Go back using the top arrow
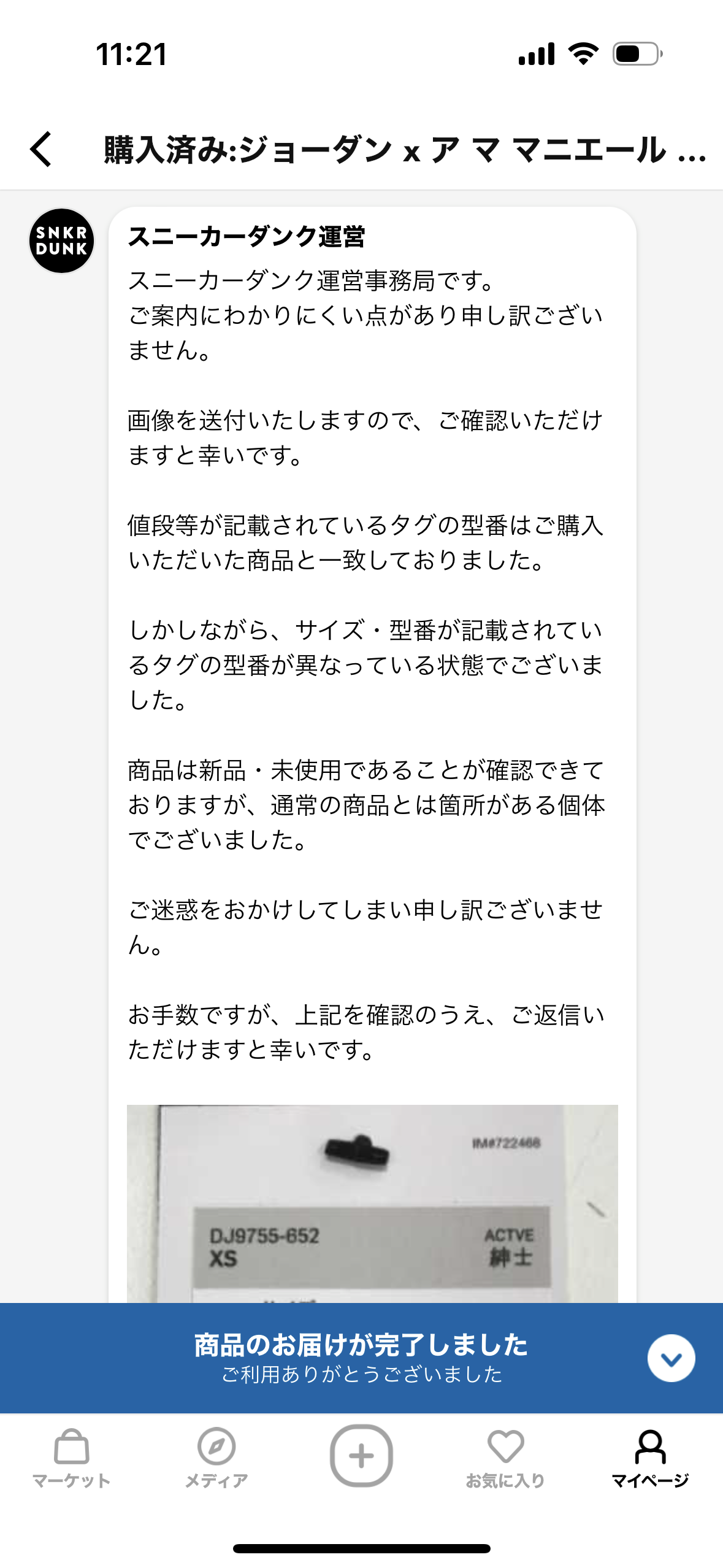Viewport: 723px width, 1568px height. pyautogui.click(x=41, y=149)
